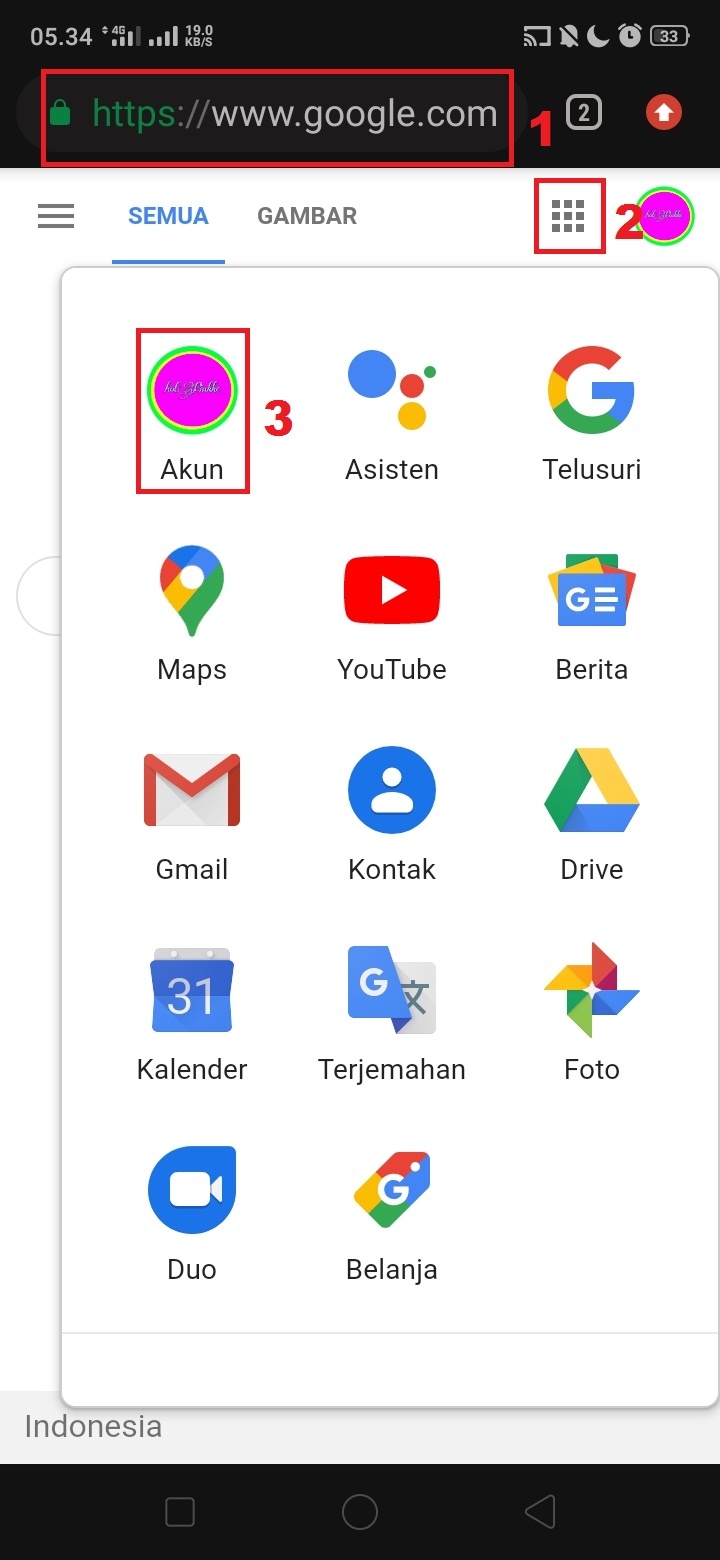Tap the system back button
Viewport: 720px width, 1560px height.
pyautogui.click(x=540, y=1512)
